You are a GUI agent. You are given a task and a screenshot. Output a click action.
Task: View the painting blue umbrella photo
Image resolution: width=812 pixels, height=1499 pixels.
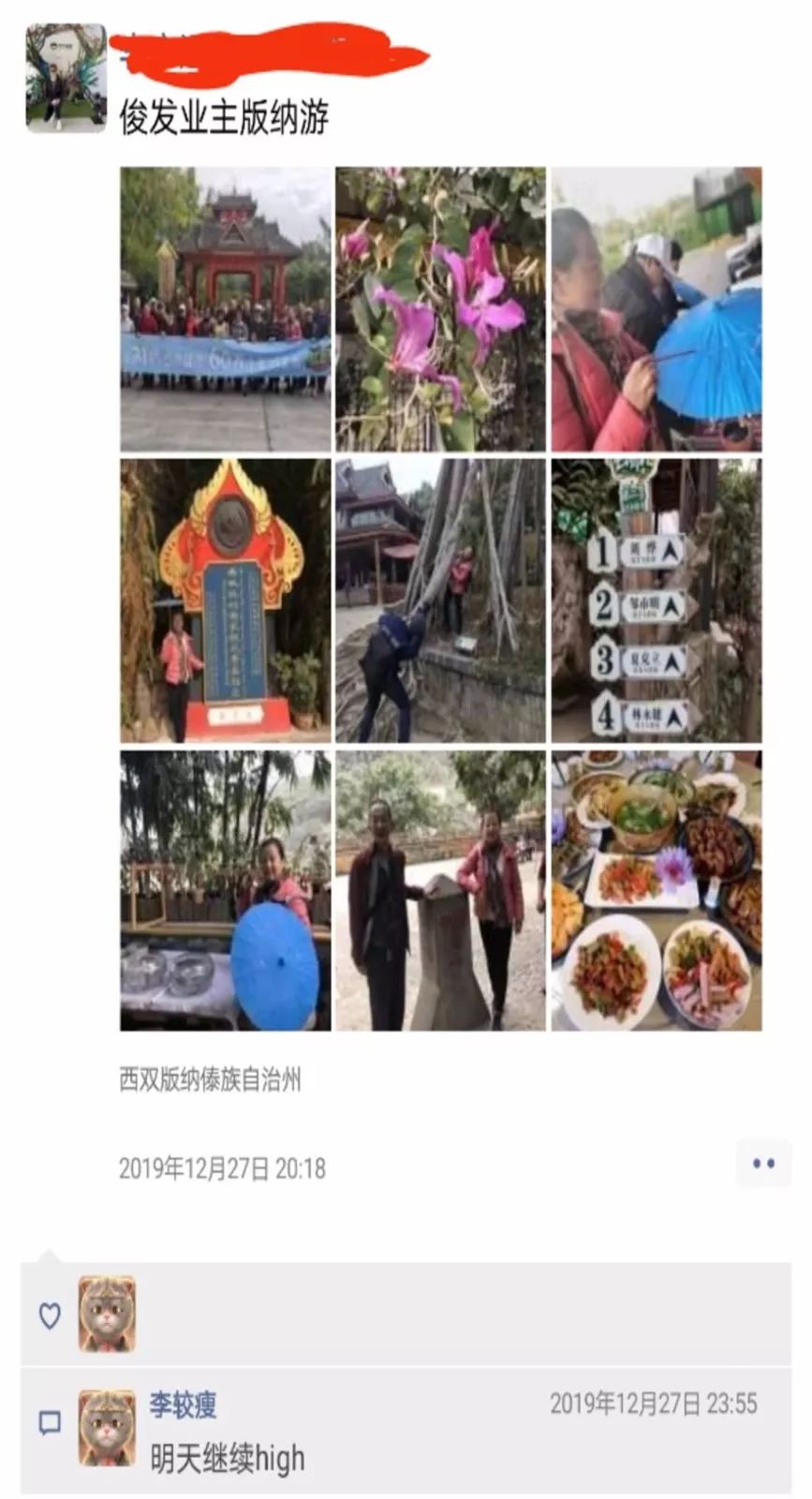click(656, 309)
